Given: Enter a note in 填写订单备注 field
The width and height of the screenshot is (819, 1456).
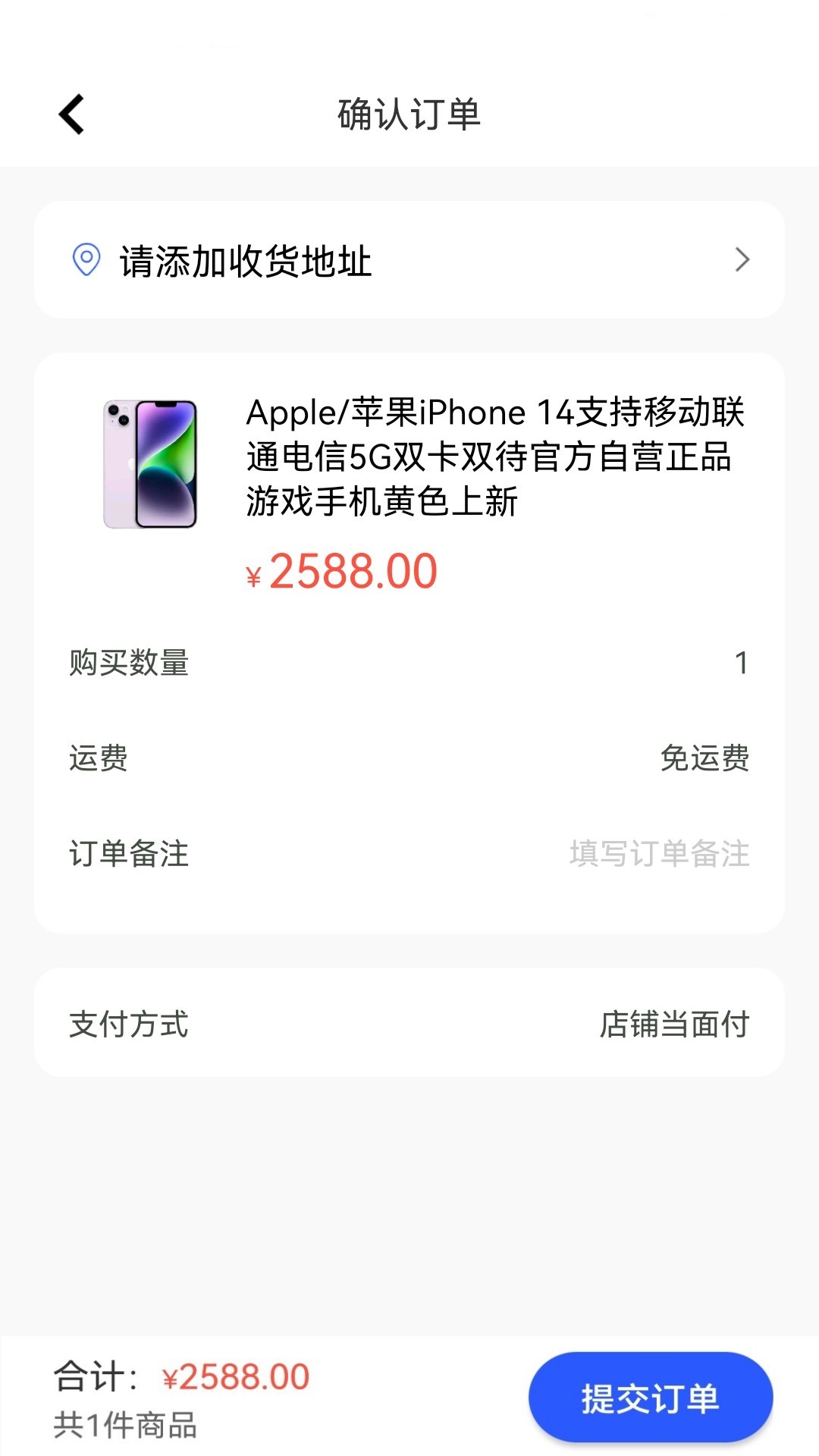Looking at the screenshot, I should pyautogui.click(x=659, y=854).
